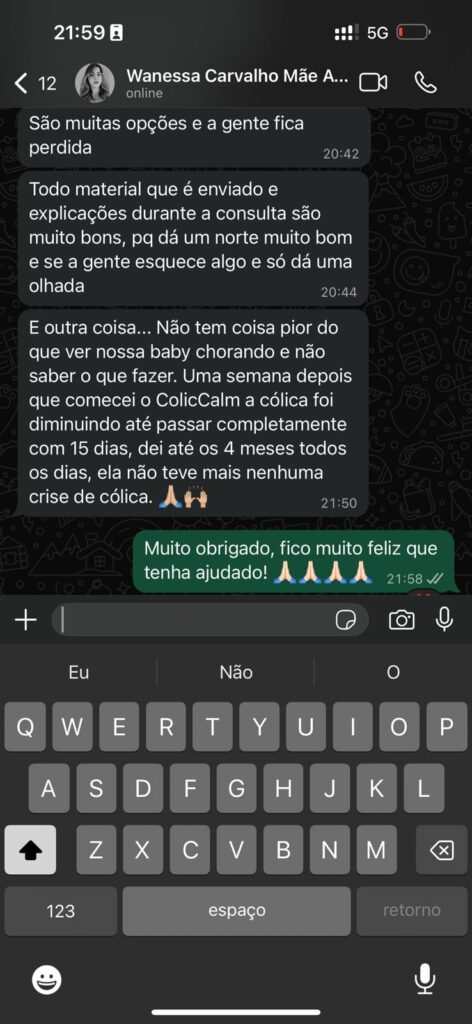Open the attachment plus menu
The image size is (472, 1024).
click(25, 620)
